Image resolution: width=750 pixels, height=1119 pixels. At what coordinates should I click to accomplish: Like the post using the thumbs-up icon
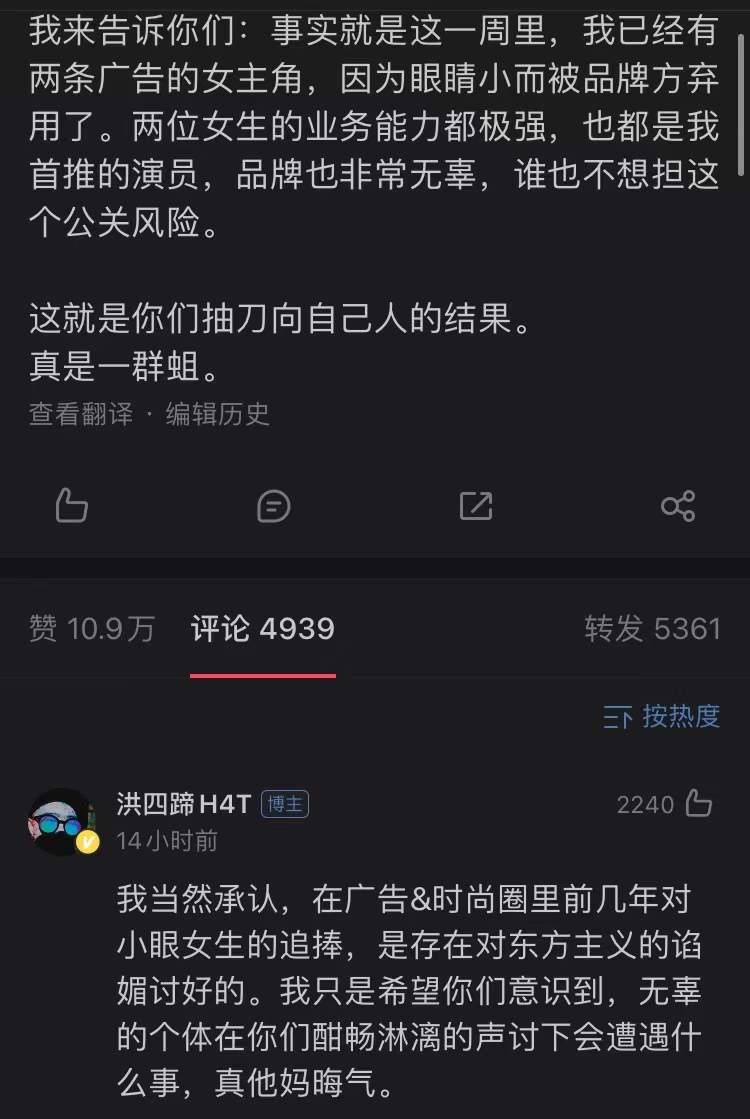point(71,507)
